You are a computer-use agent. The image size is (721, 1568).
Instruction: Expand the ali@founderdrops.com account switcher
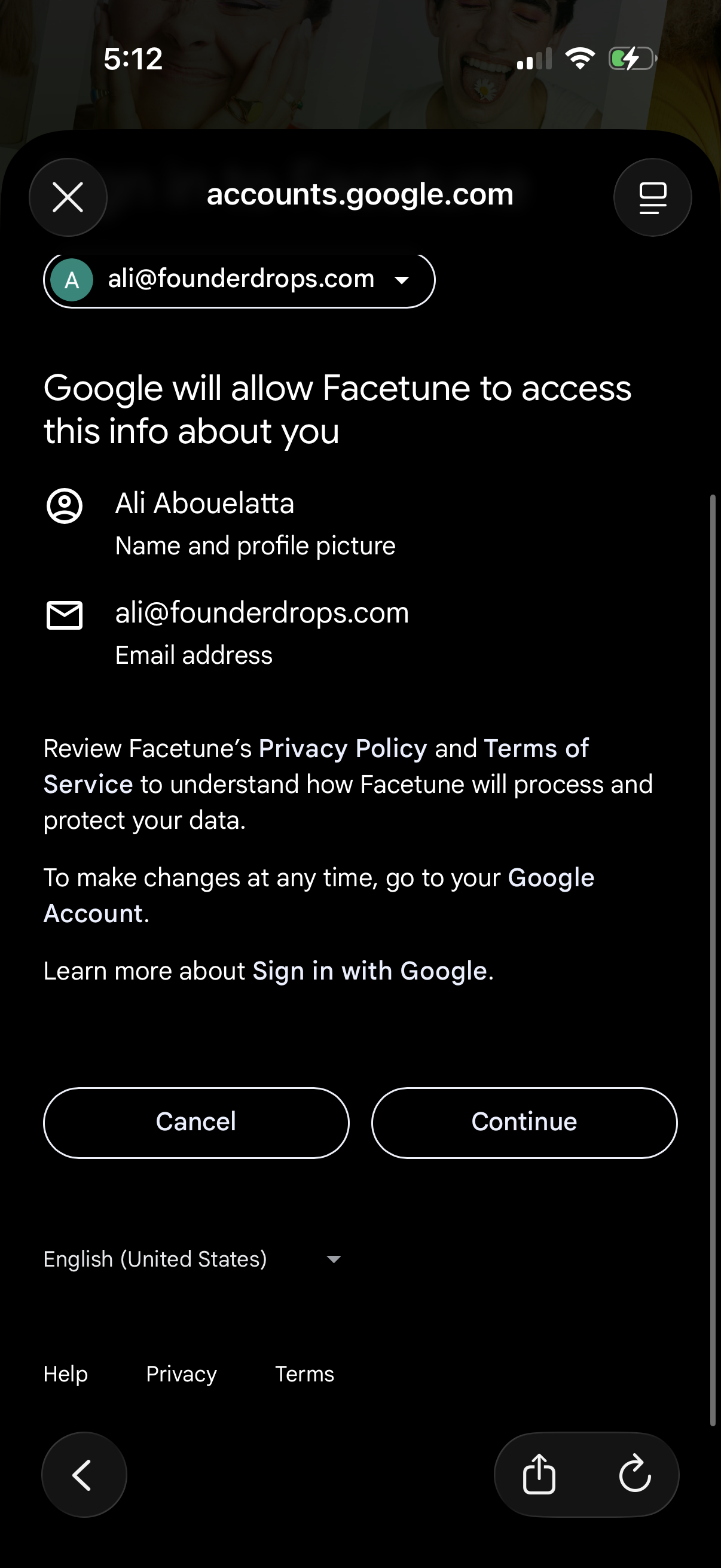(x=239, y=280)
